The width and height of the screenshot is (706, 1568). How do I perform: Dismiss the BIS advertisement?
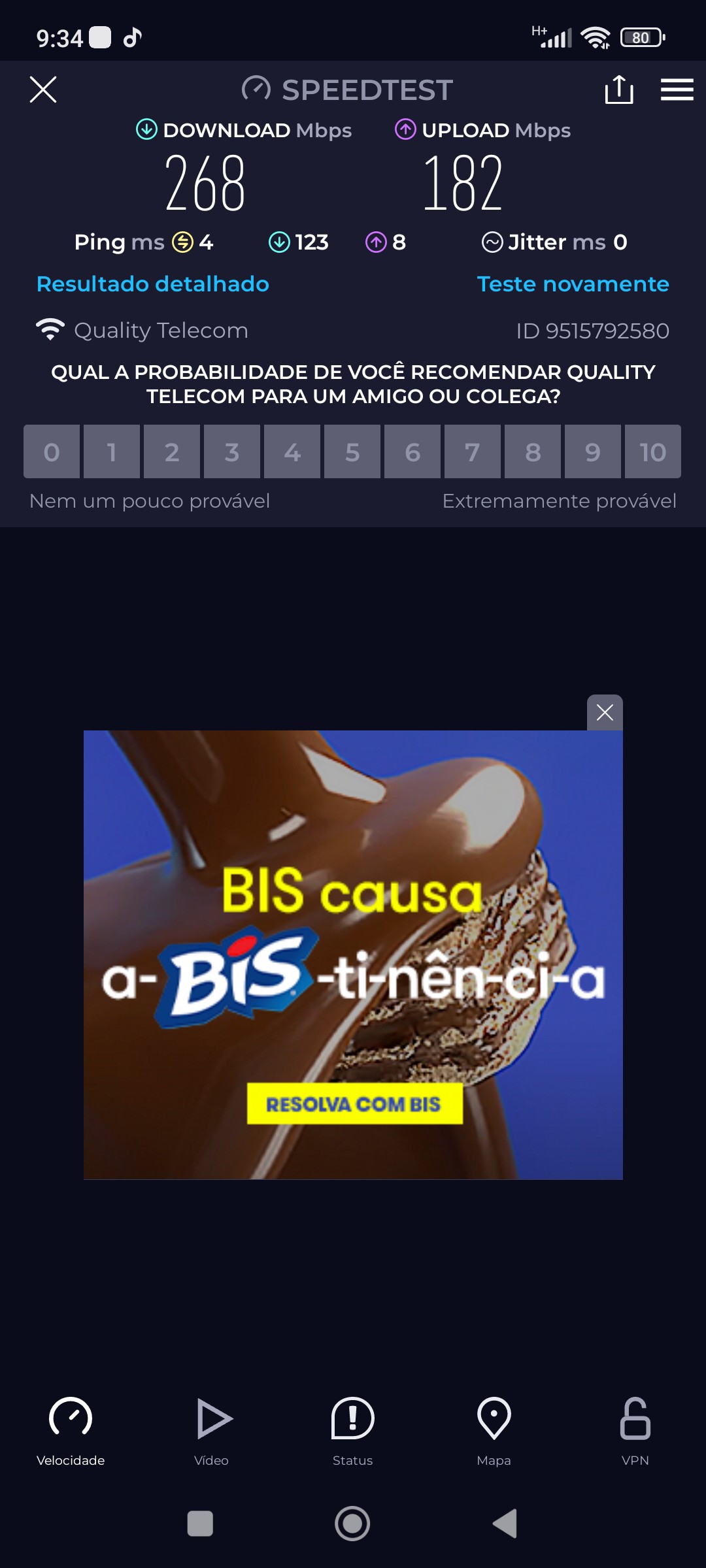coord(605,712)
